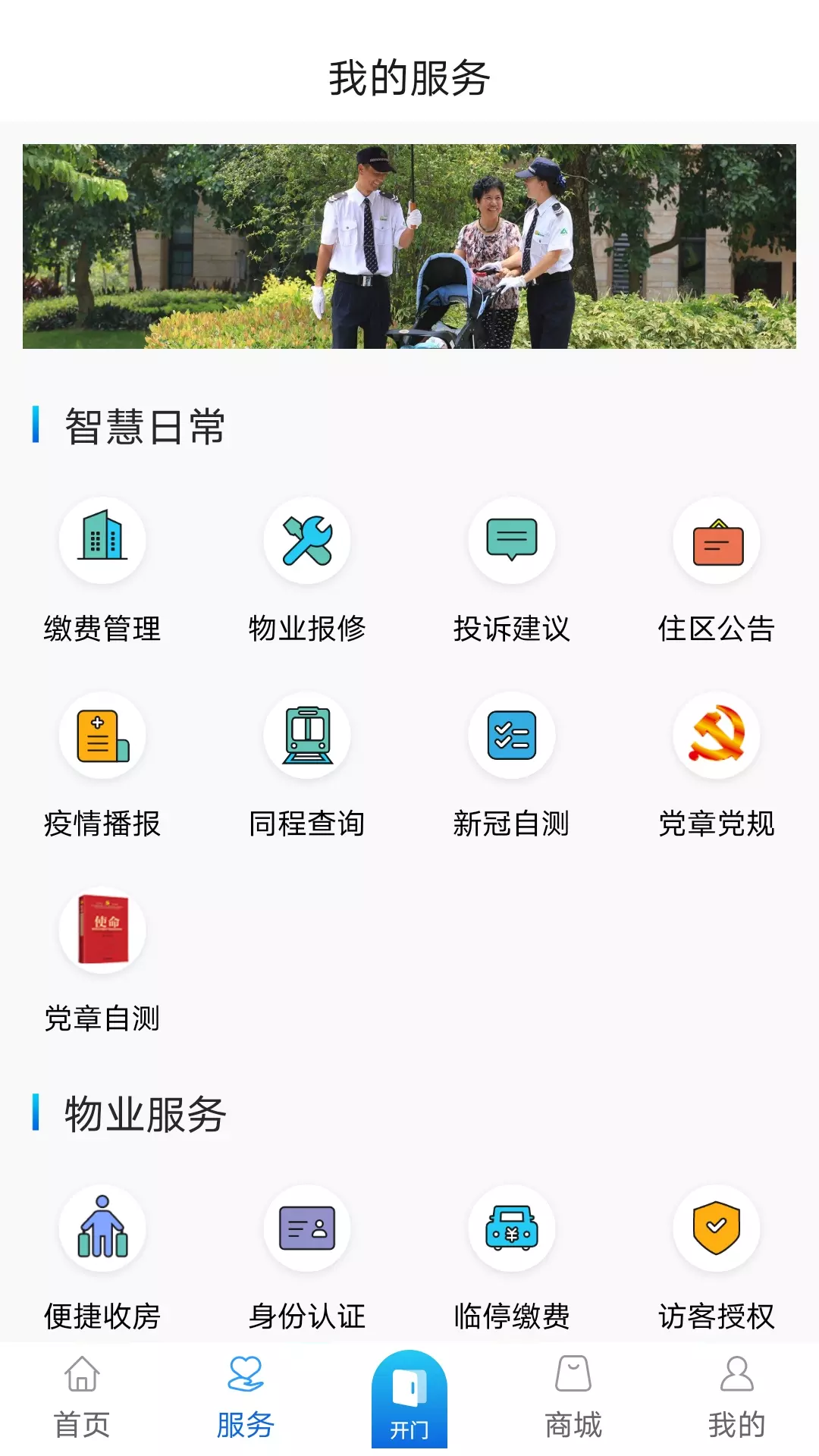Viewport: 819px width, 1456px height.
Task: Go to the 我的 profile tab
Action: (x=737, y=1398)
